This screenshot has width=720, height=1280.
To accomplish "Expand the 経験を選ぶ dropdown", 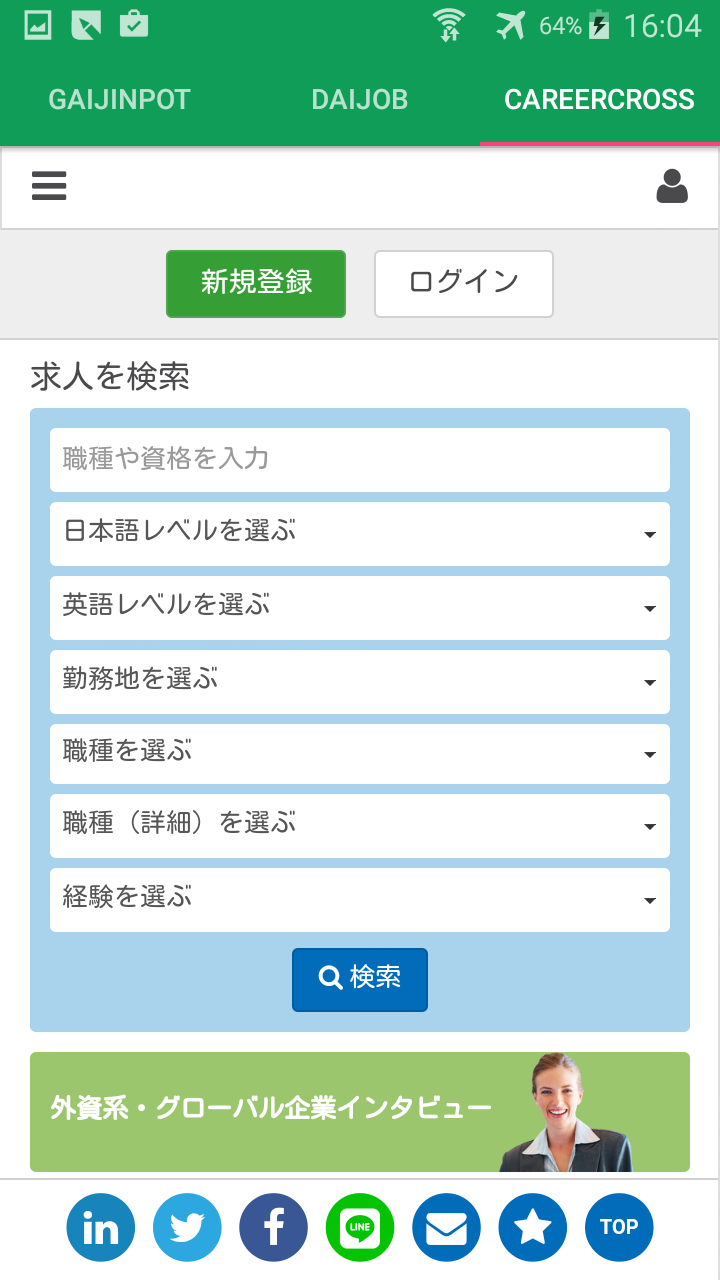I will 360,900.
